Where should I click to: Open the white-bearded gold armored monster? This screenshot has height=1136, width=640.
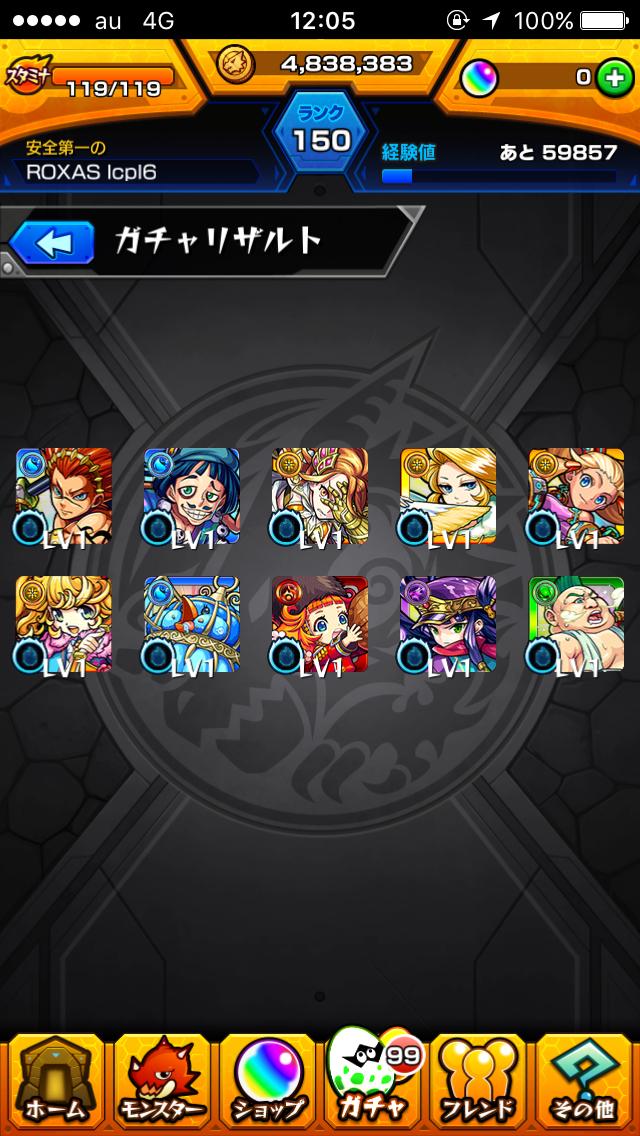[320, 496]
